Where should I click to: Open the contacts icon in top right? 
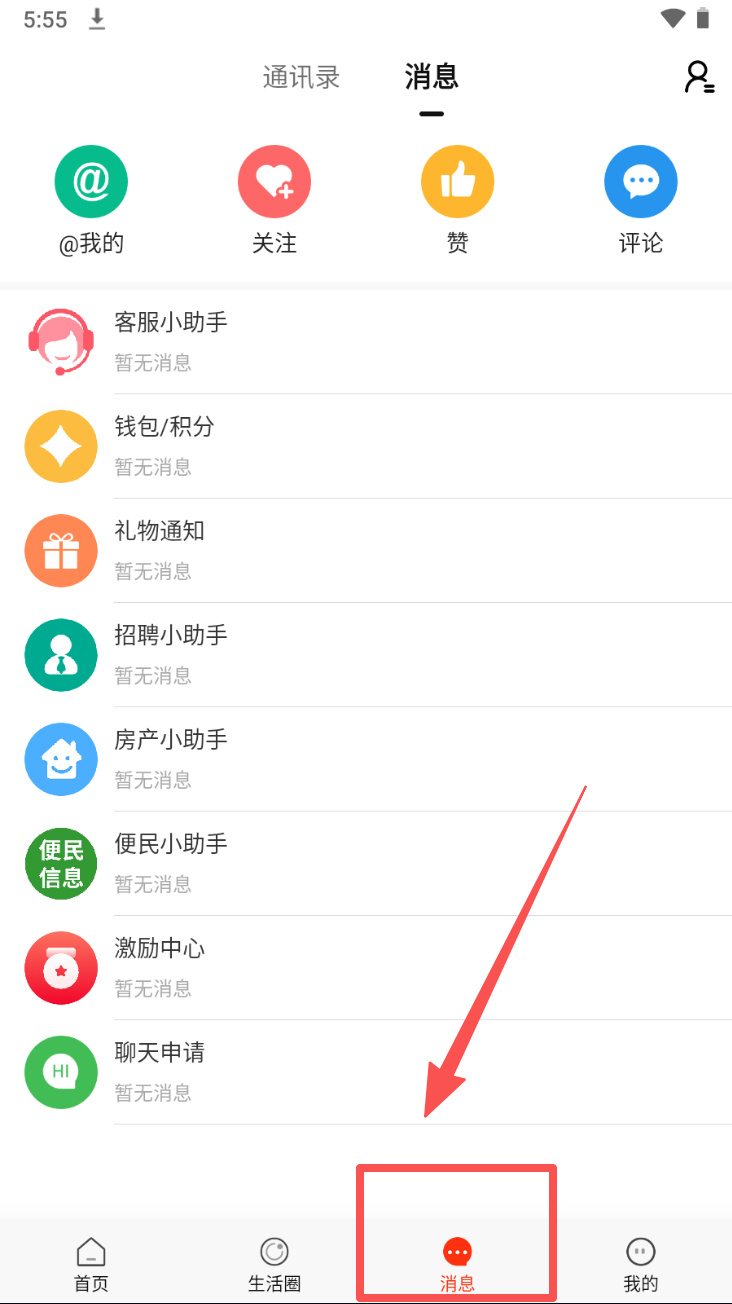coord(699,77)
